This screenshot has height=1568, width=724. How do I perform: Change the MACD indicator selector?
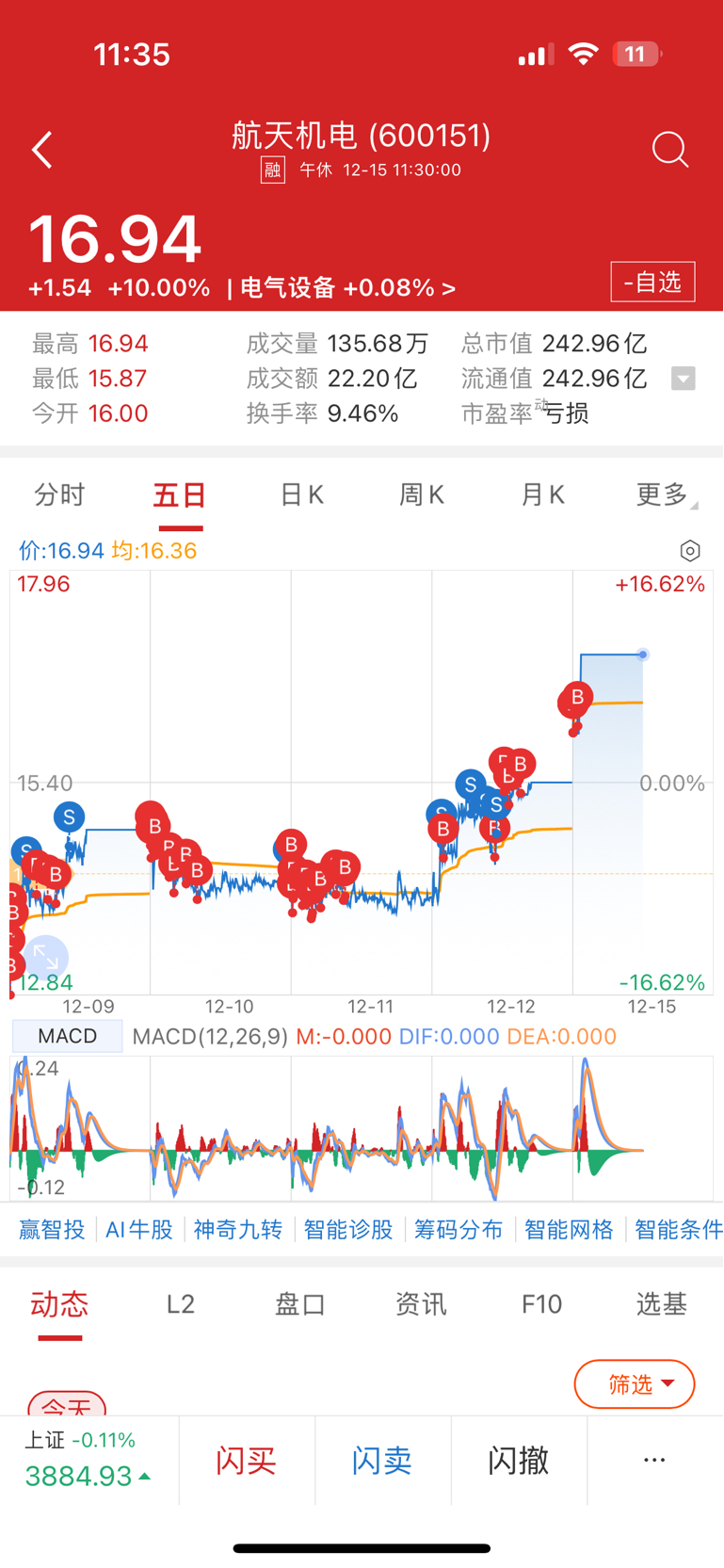(67, 1036)
